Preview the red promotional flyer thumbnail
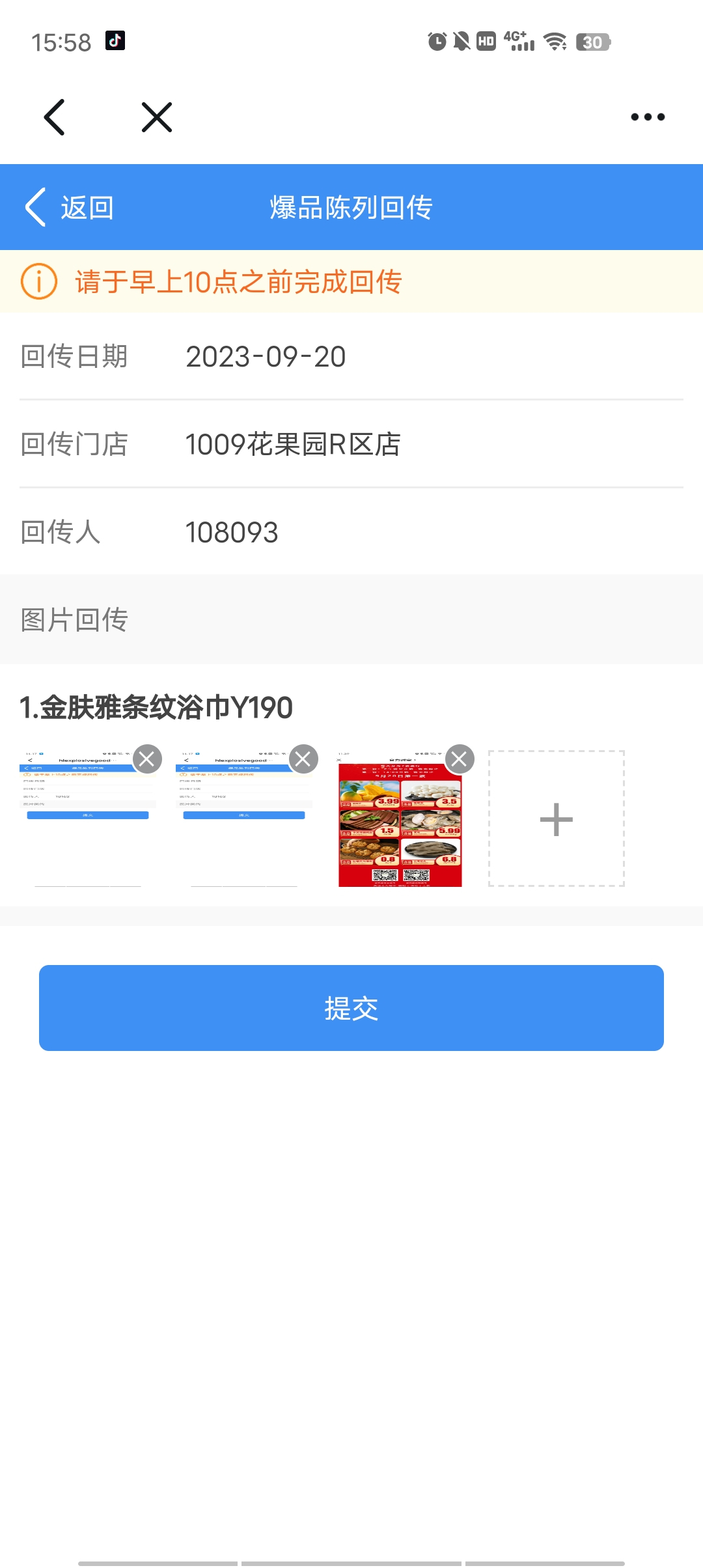 pyautogui.click(x=400, y=827)
